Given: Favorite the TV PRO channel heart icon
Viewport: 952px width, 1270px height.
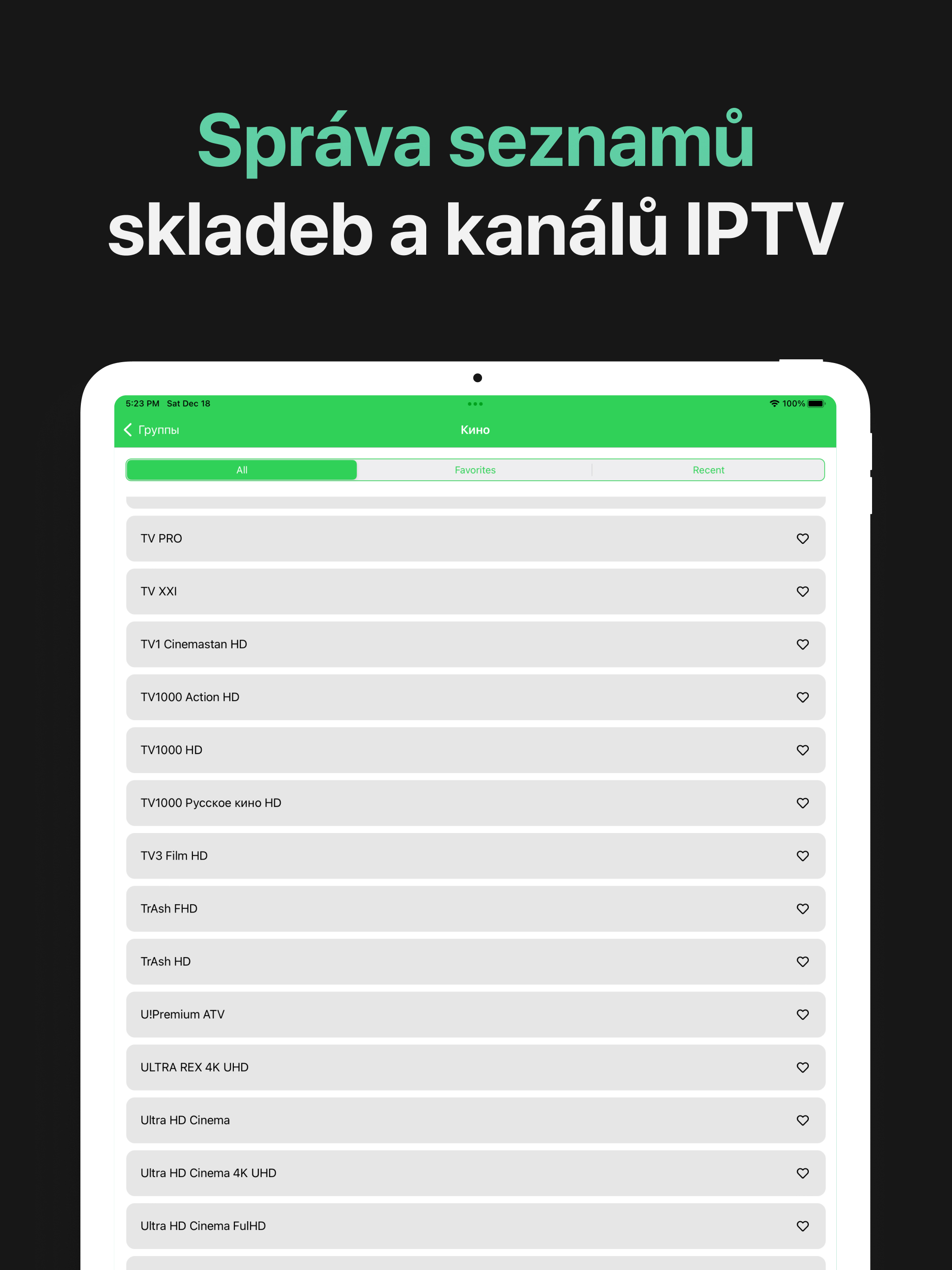Looking at the screenshot, I should pyautogui.click(x=802, y=538).
